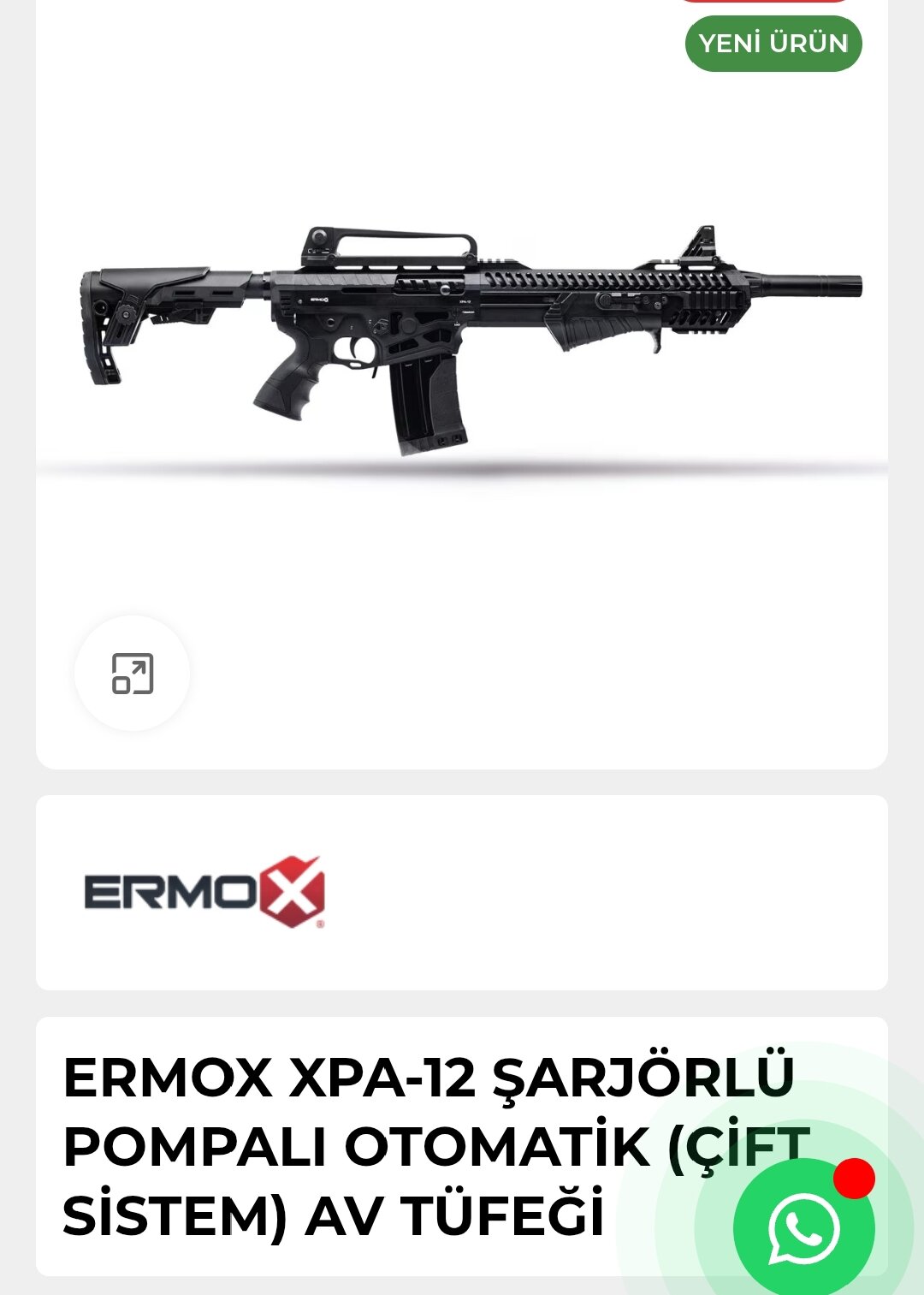Open WhatsApp chat floating button

point(803,1229)
